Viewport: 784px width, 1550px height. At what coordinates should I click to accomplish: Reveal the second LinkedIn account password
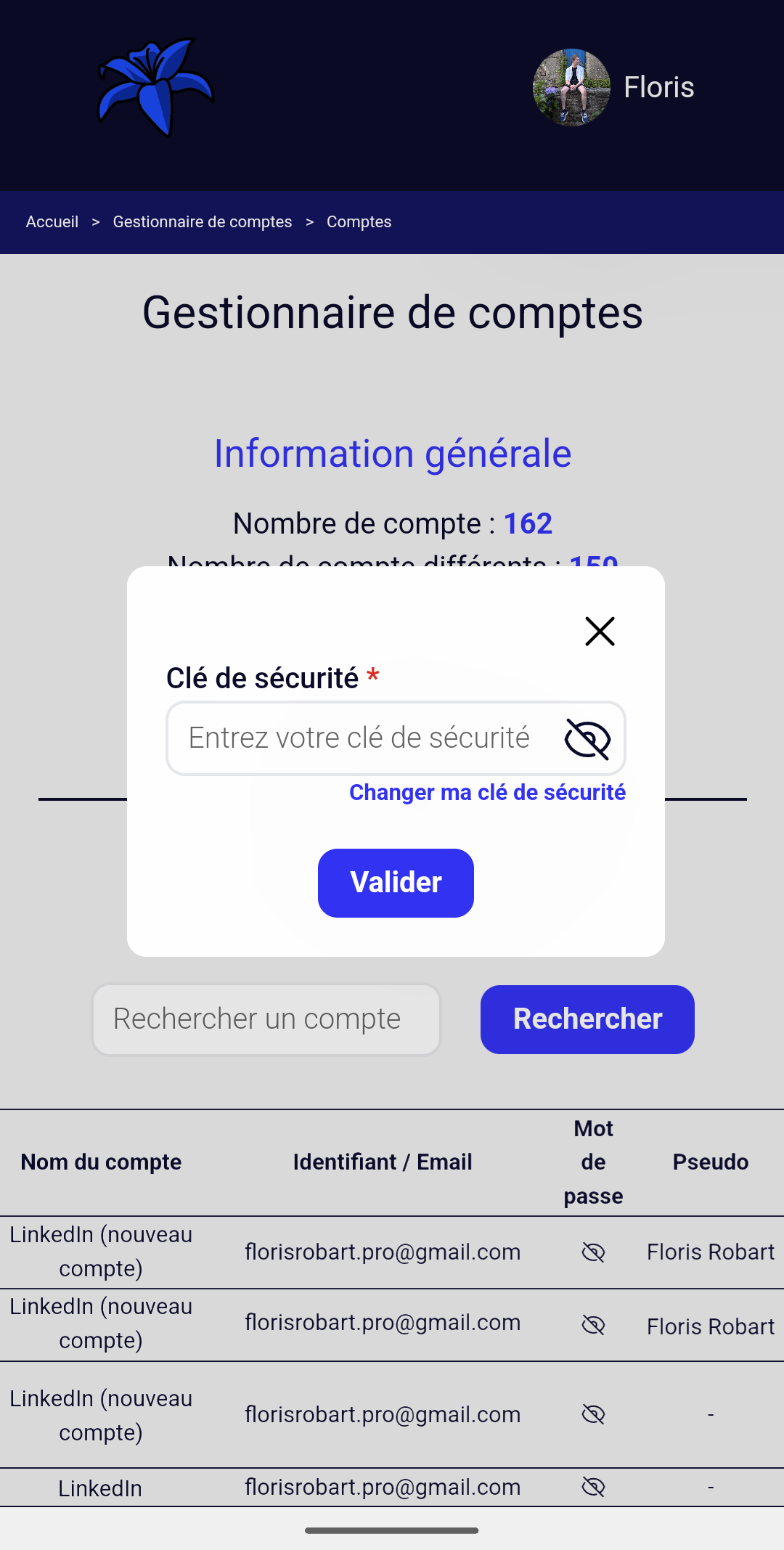[593, 1324]
